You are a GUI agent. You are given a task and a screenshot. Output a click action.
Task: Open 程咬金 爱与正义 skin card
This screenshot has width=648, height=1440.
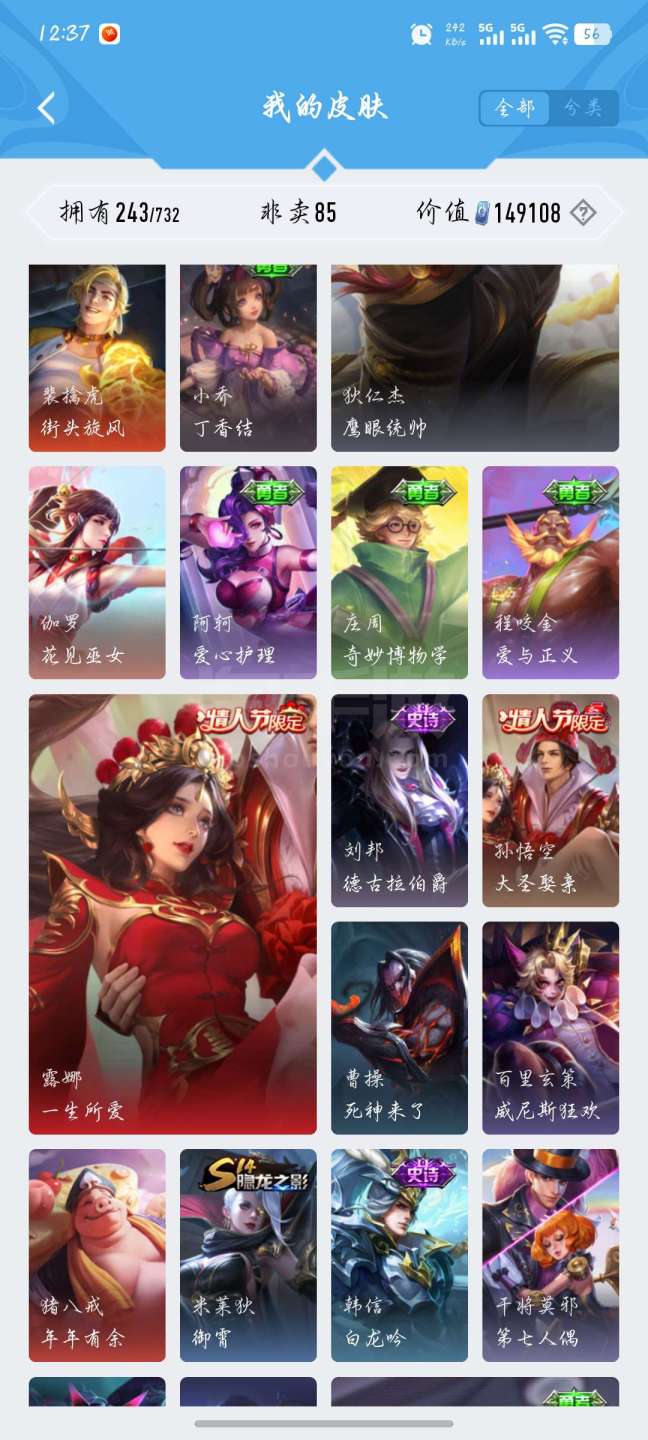coord(551,573)
